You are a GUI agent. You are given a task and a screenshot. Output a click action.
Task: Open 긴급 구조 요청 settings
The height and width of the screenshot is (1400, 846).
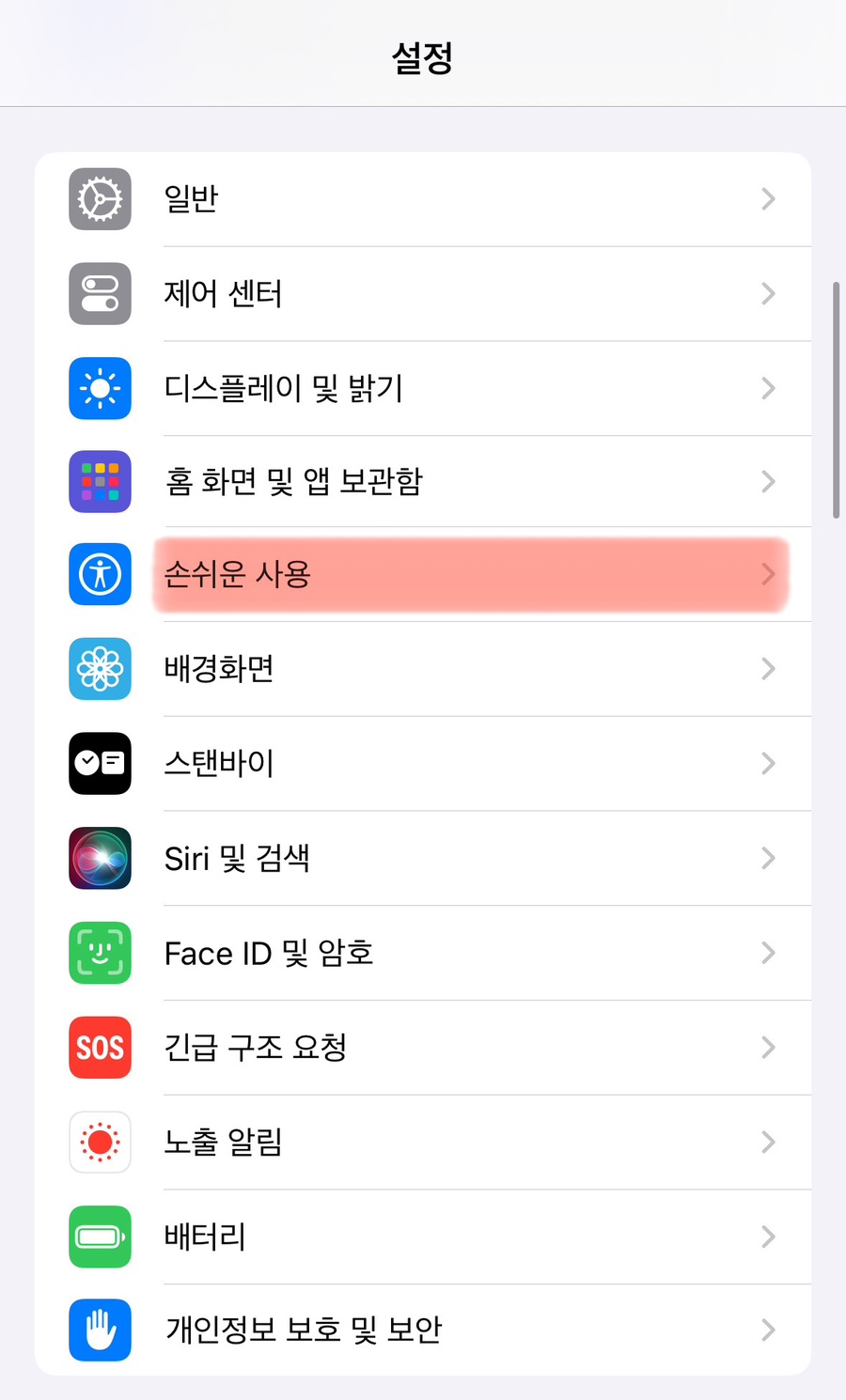click(423, 1047)
